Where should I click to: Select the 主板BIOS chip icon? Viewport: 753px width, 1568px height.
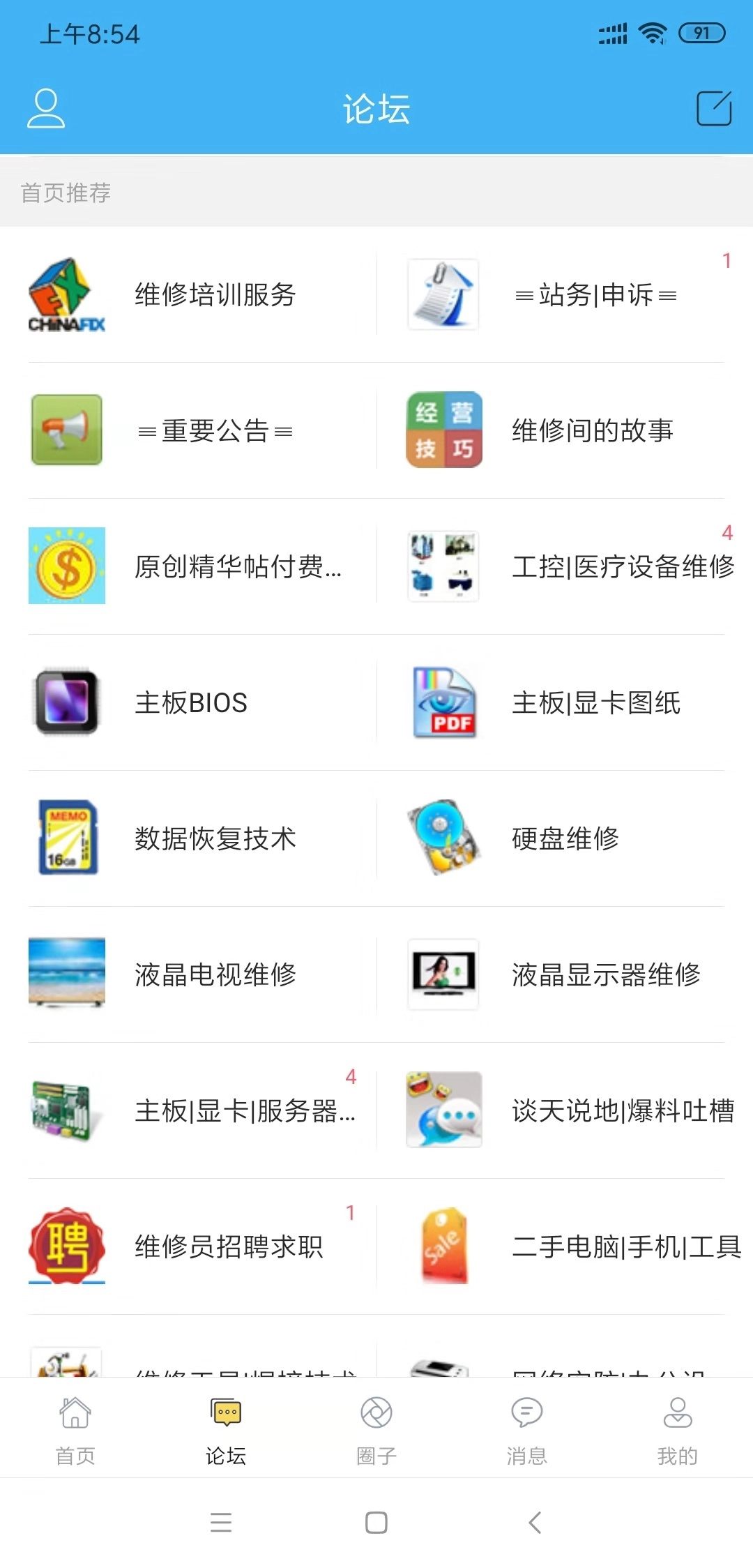pos(66,702)
